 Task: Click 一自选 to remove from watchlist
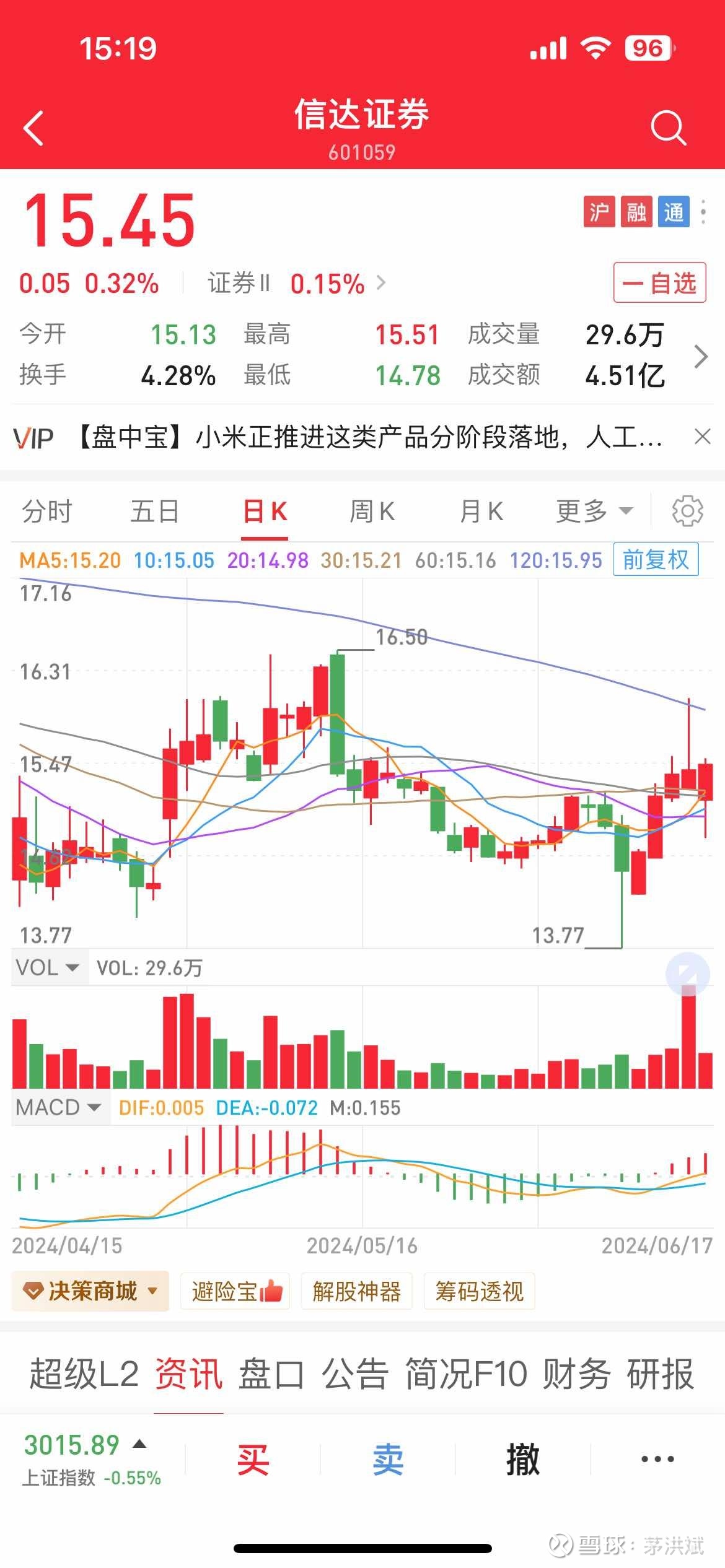659,283
